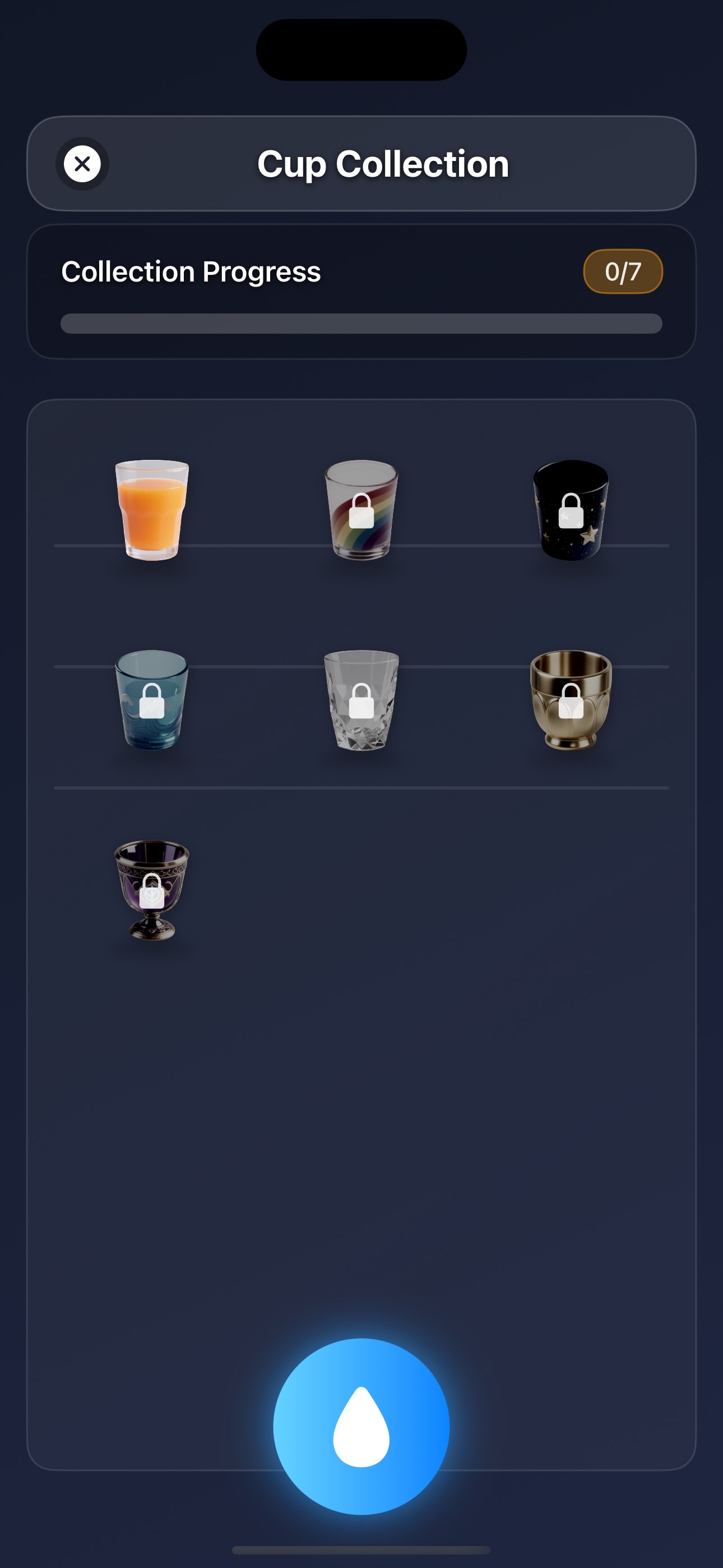The image size is (723, 1568).
Task: Tap the locked golden metal cup
Action: 571,700
